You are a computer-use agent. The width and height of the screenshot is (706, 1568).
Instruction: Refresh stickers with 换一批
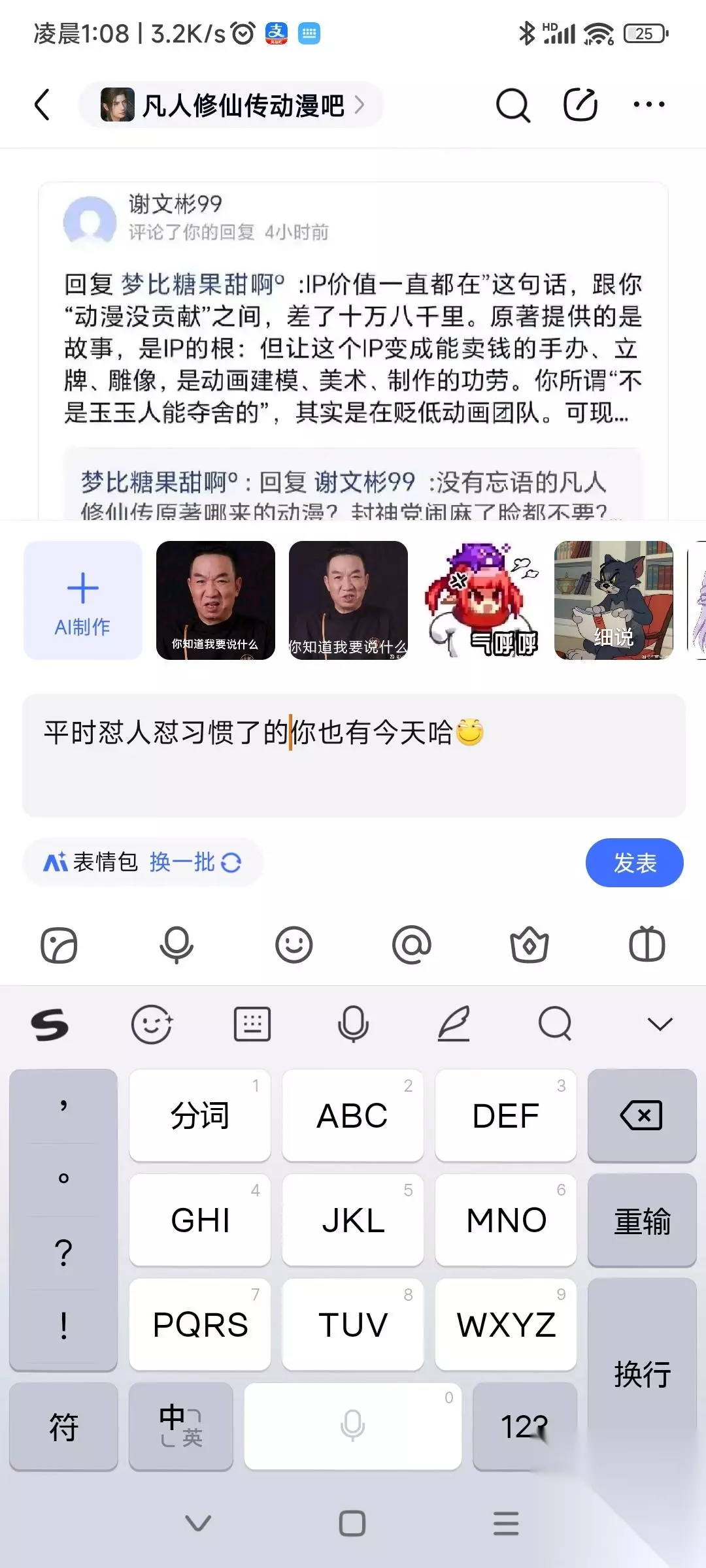tap(195, 862)
